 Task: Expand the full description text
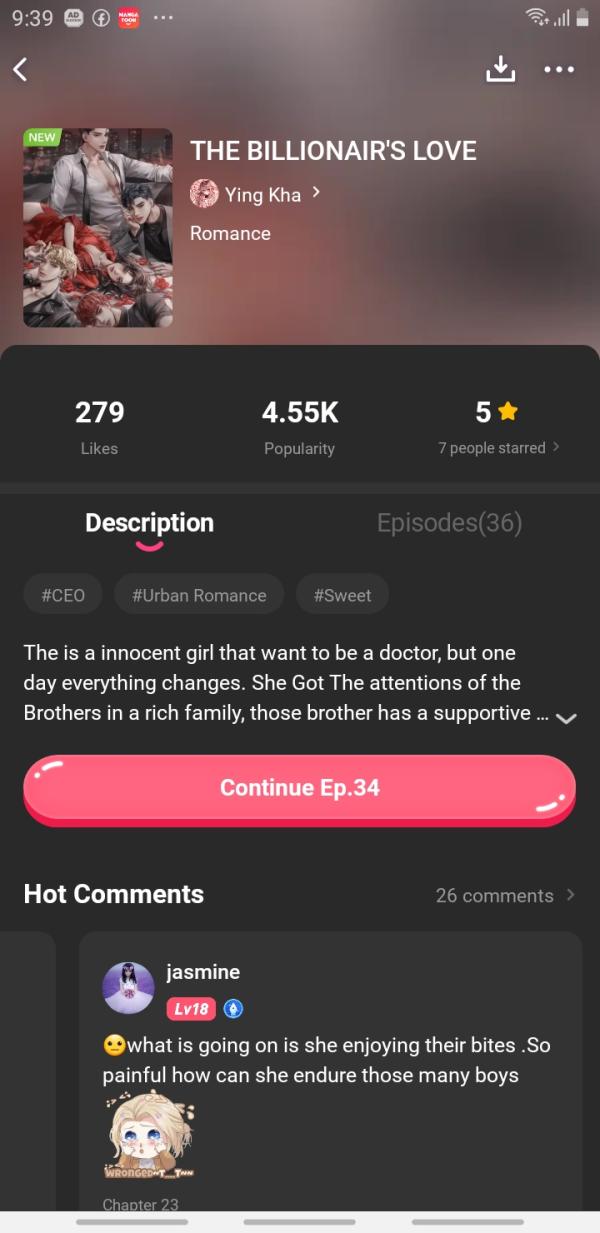point(566,718)
